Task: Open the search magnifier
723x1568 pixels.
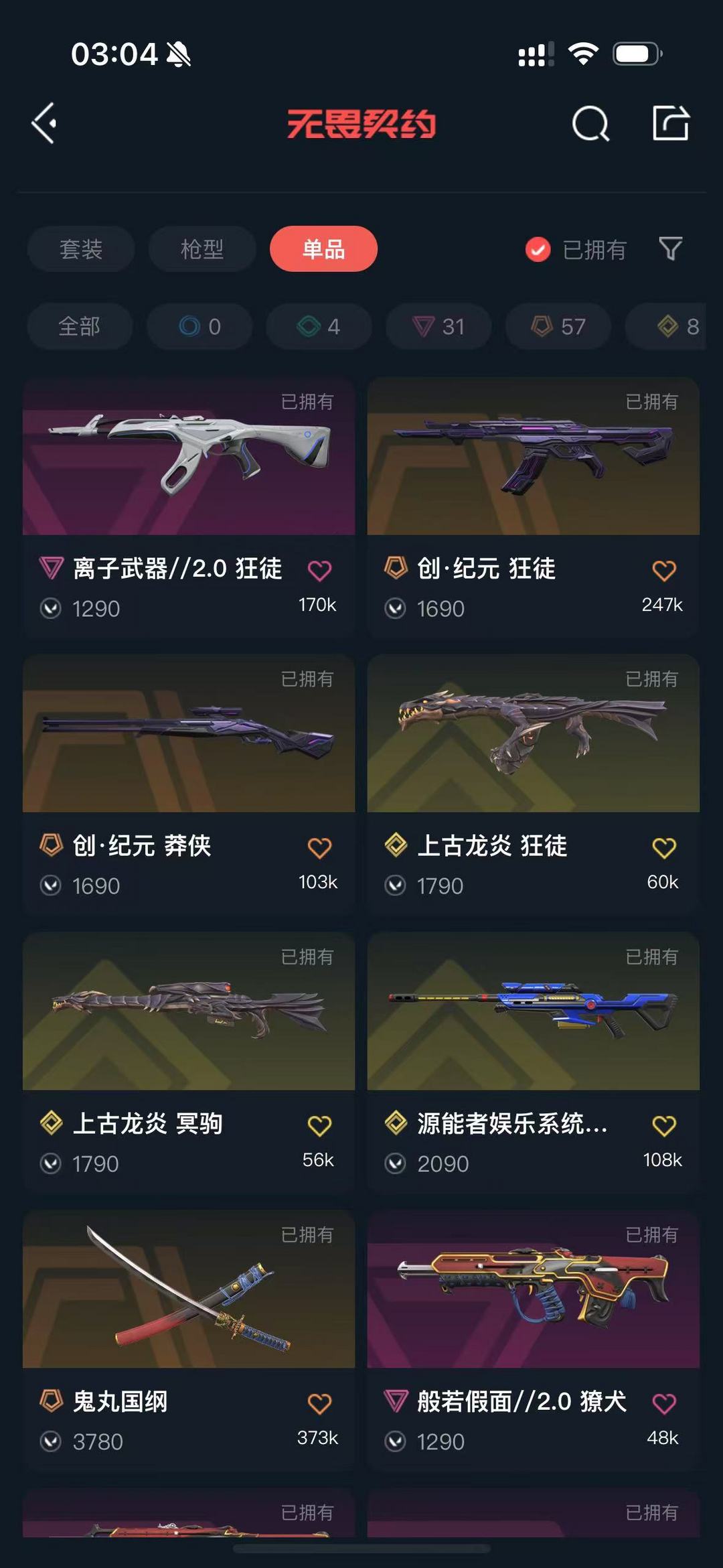Action: pyautogui.click(x=590, y=124)
